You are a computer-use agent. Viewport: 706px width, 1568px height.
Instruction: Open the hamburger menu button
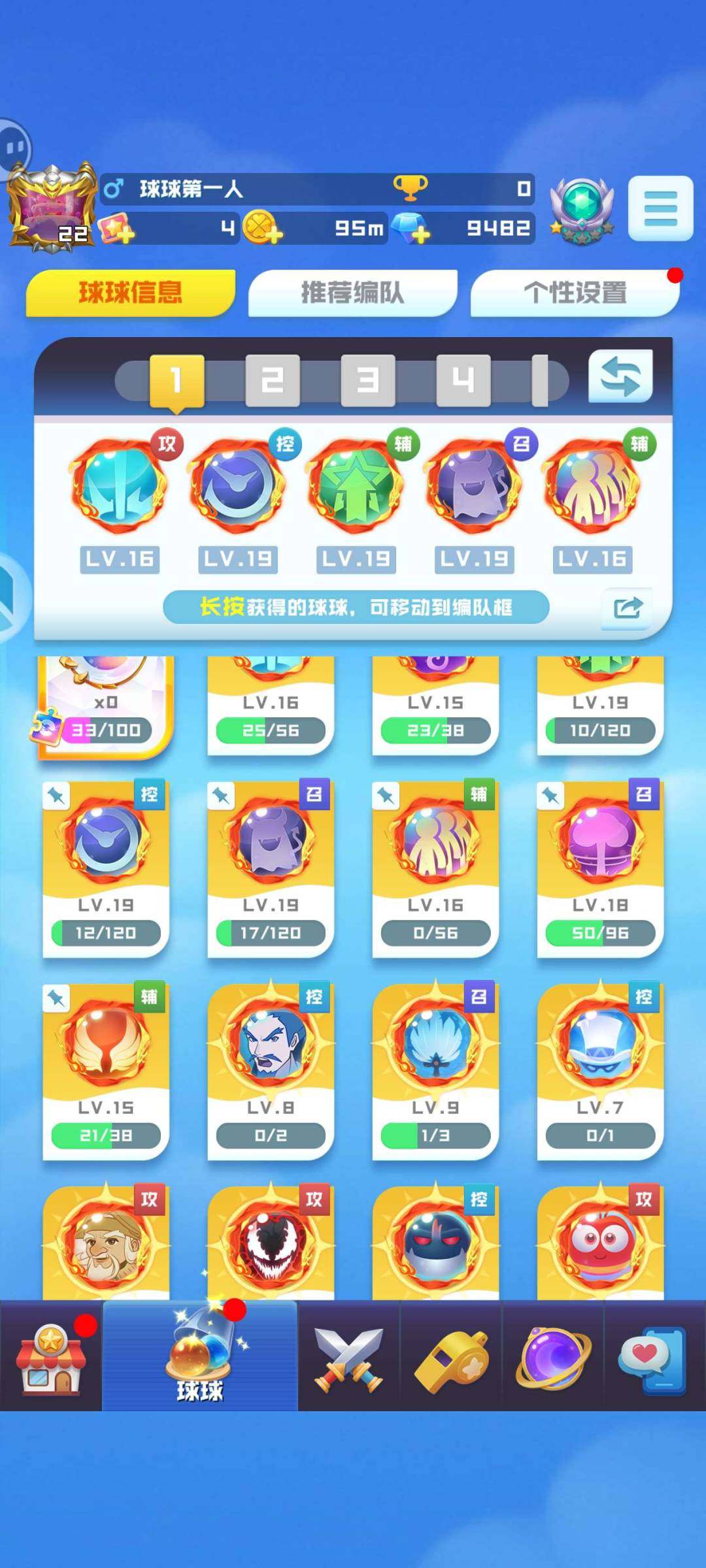[x=660, y=208]
